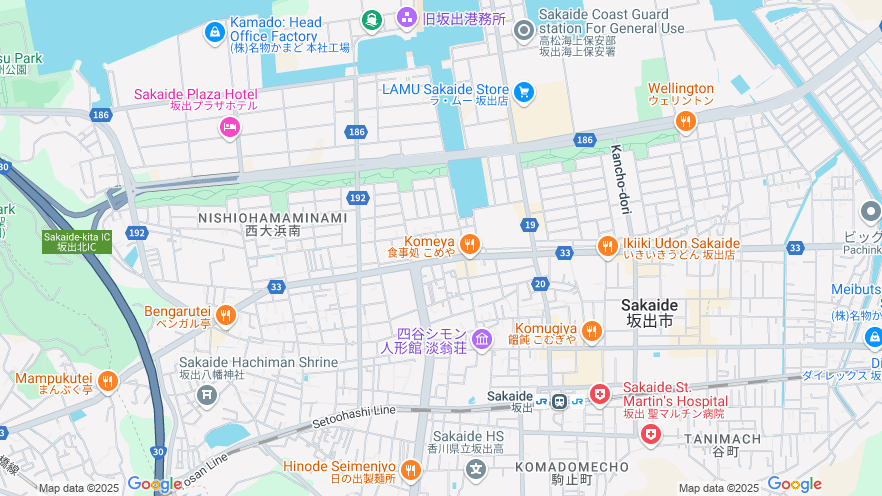
Task: Open Sakaide St. Martin's Hospital pin
Action: coord(599,395)
